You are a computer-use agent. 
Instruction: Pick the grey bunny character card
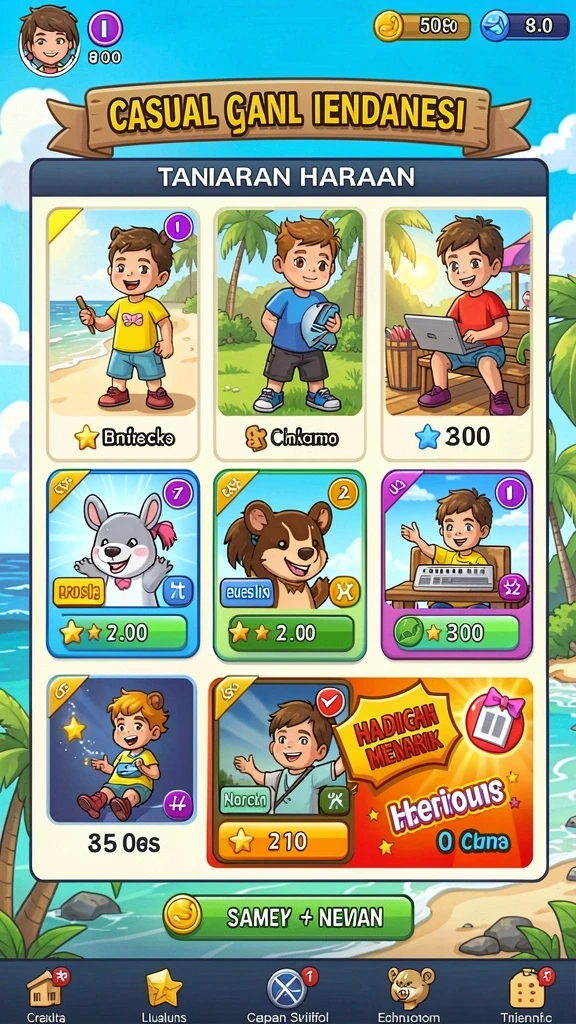123,564
